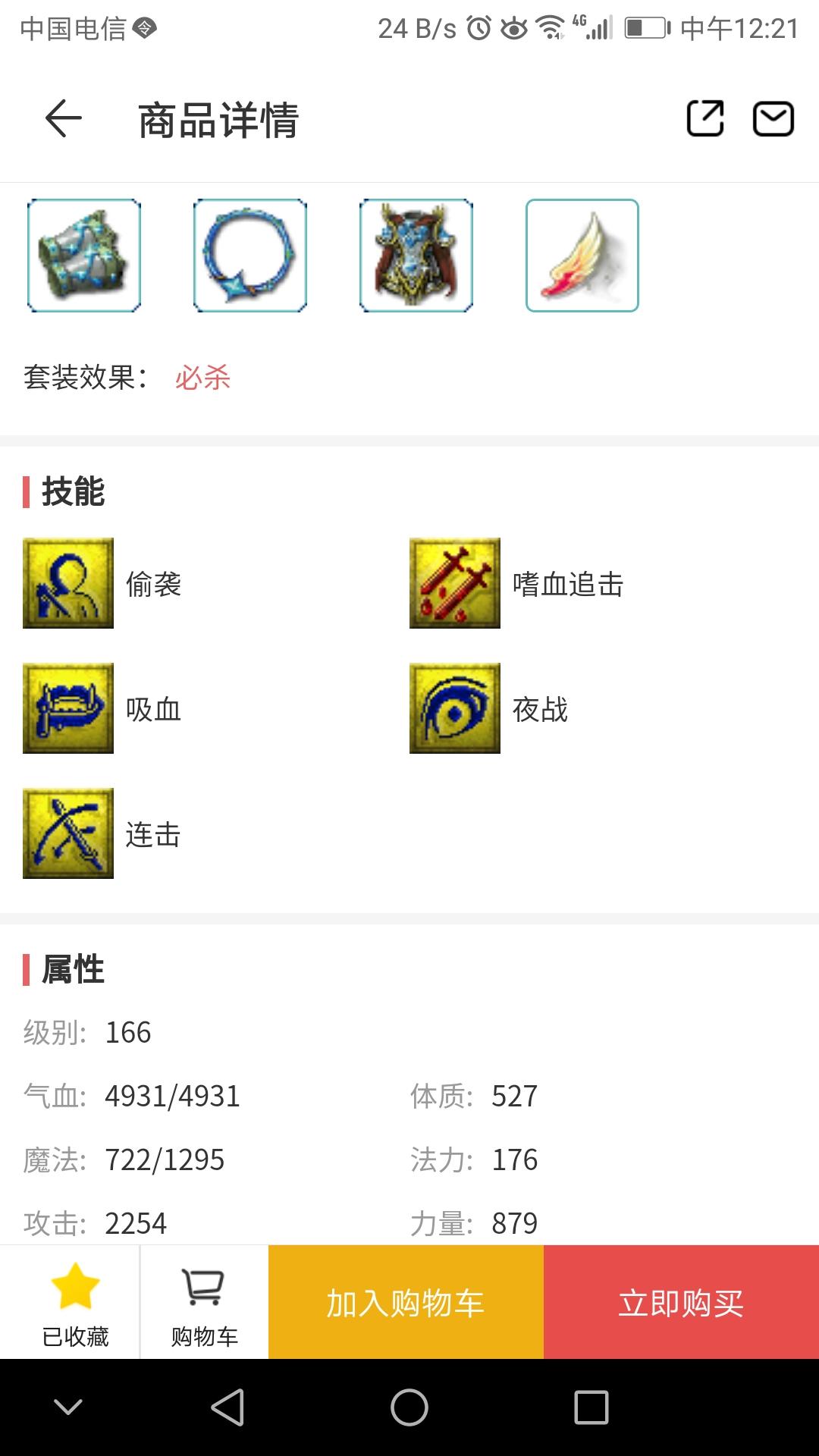Go back from the 商品详情 page
The height and width of the screenshot is (1456, 819).
[64, 119]
